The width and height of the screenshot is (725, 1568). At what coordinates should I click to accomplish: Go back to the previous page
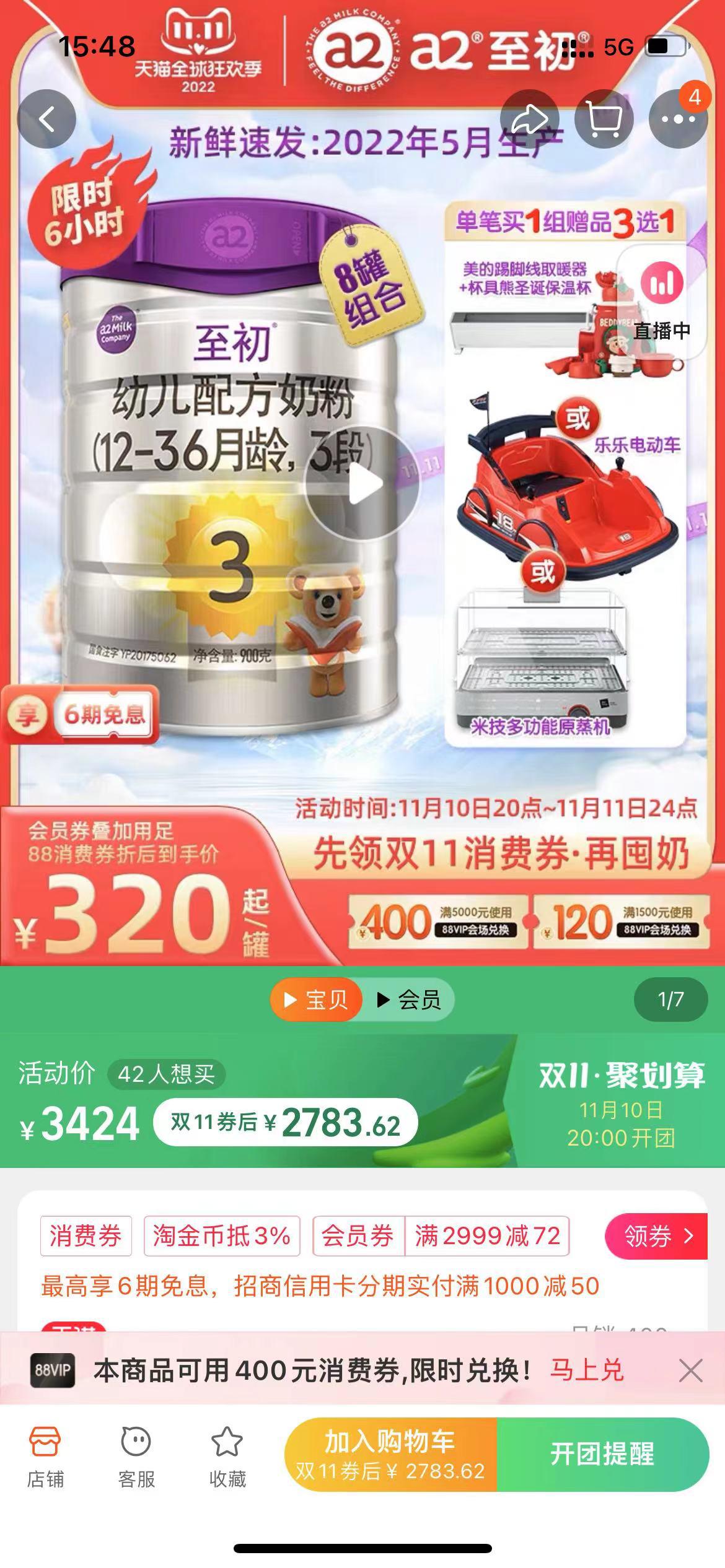(46, 119)
